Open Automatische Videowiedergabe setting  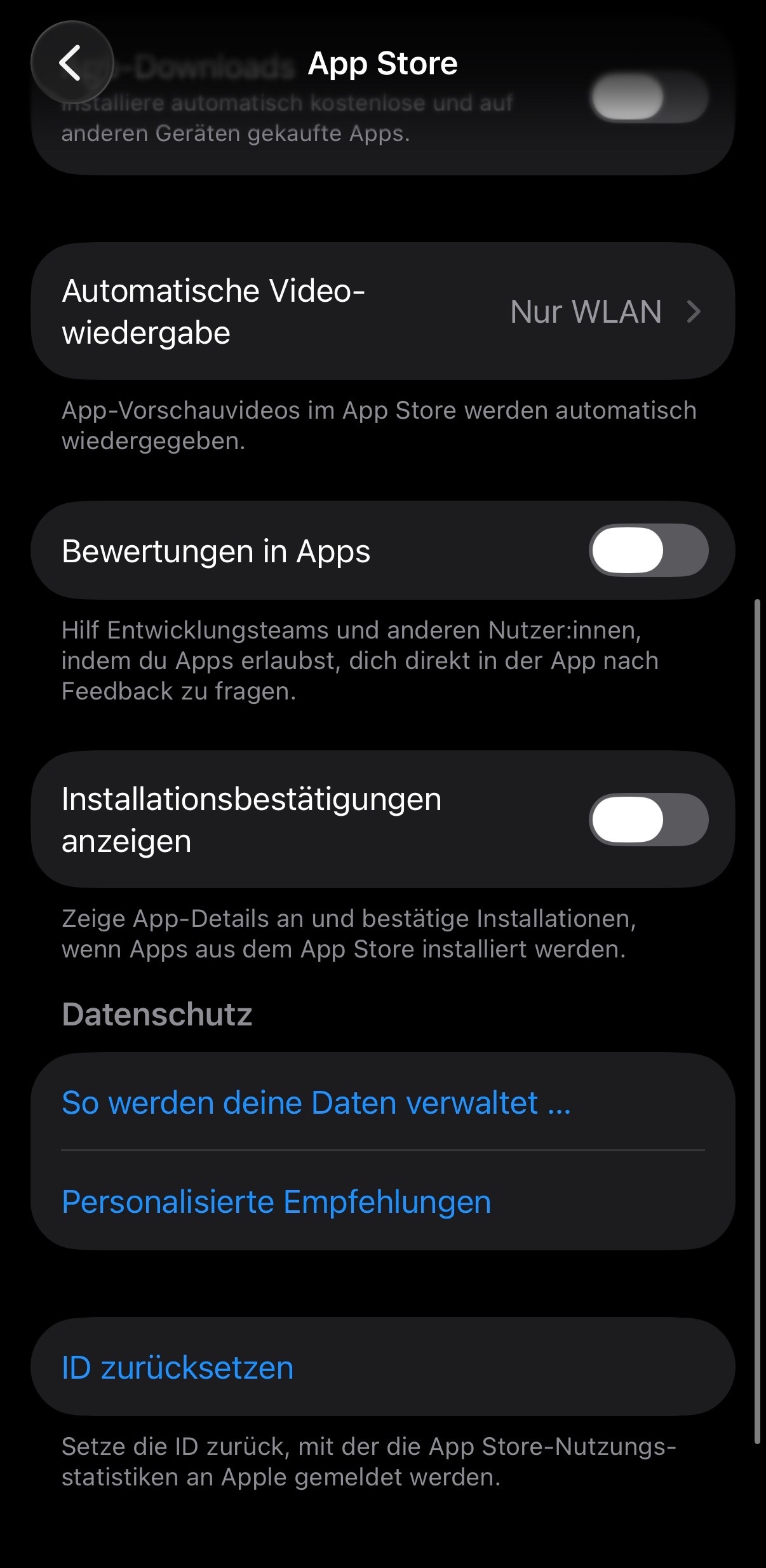pos(382,311)
